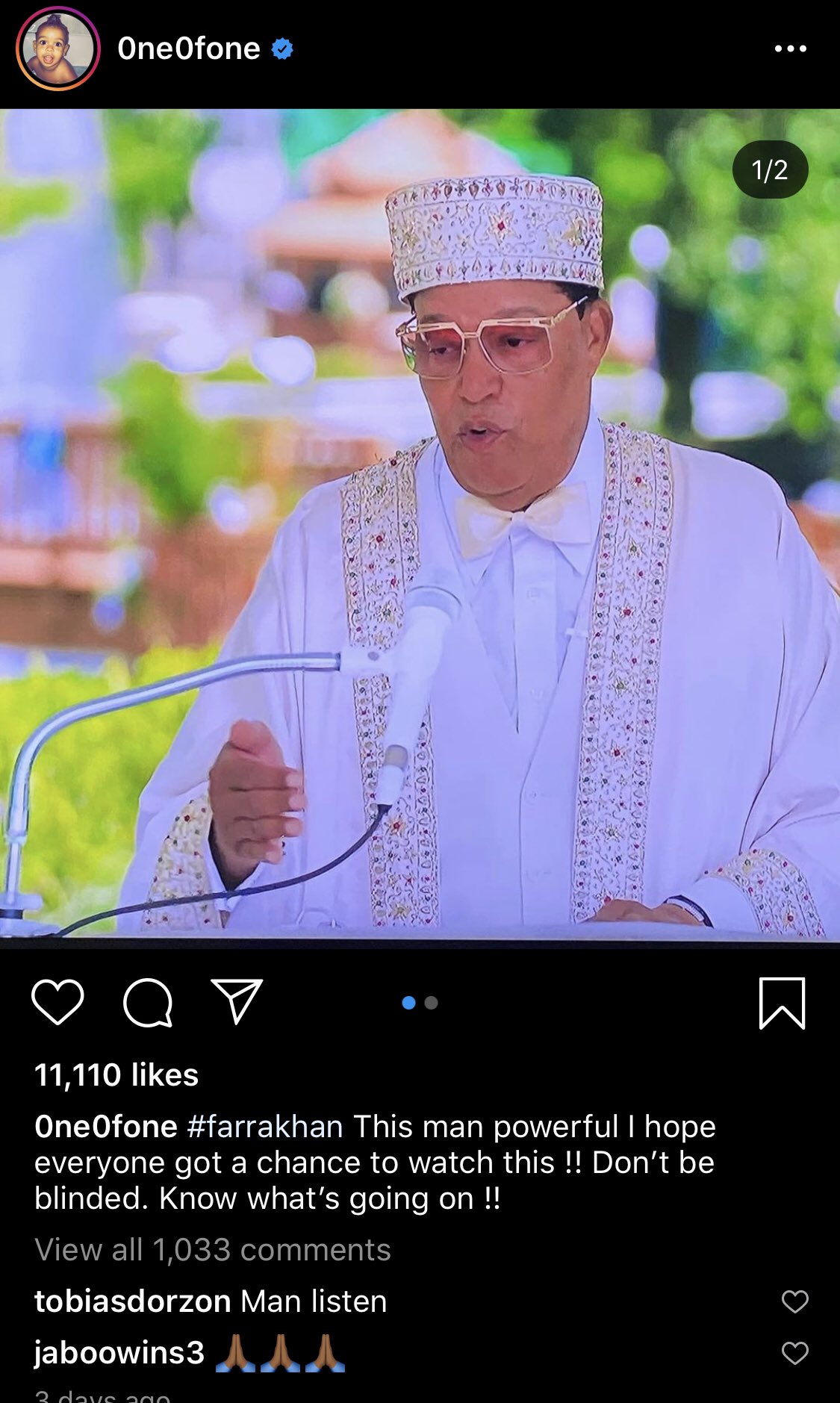Open jaboowins3's profile from the comment

coord(119,1353)
